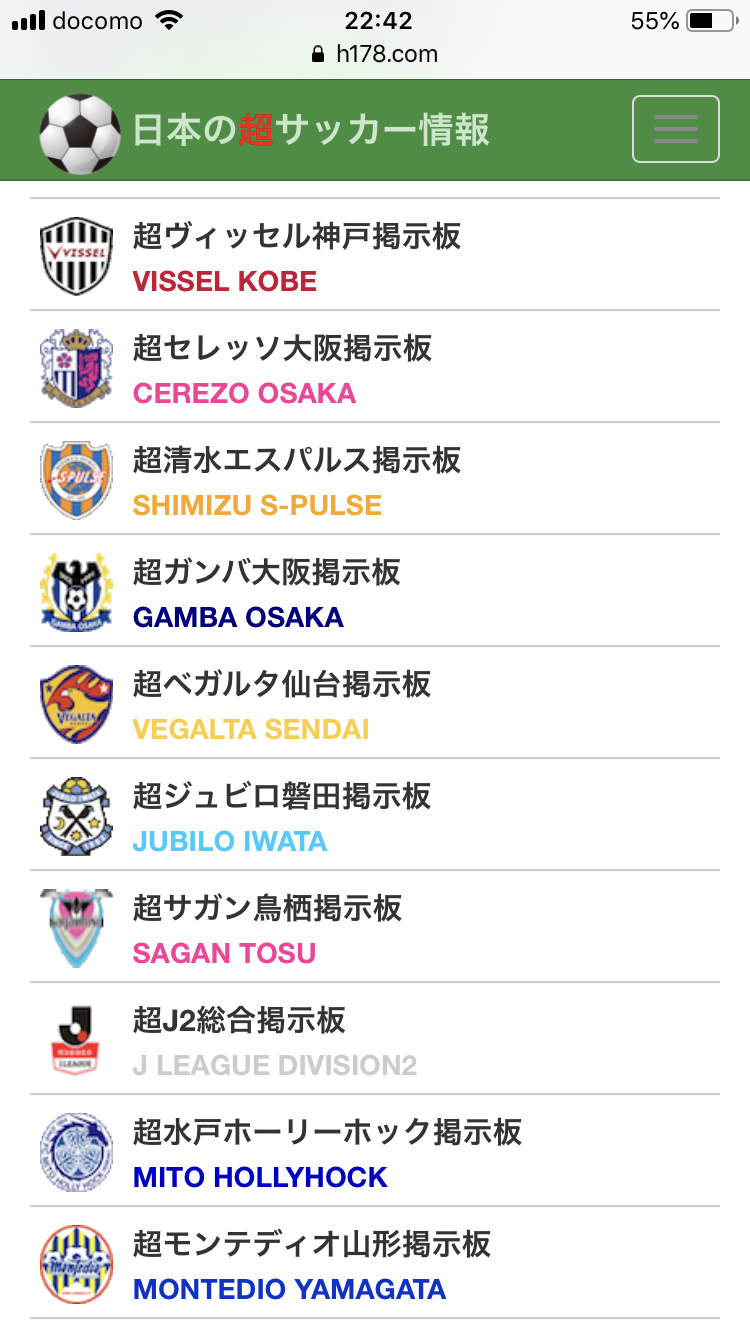Tap the 日本の超サッカー情報 site title

click(310, 131)
